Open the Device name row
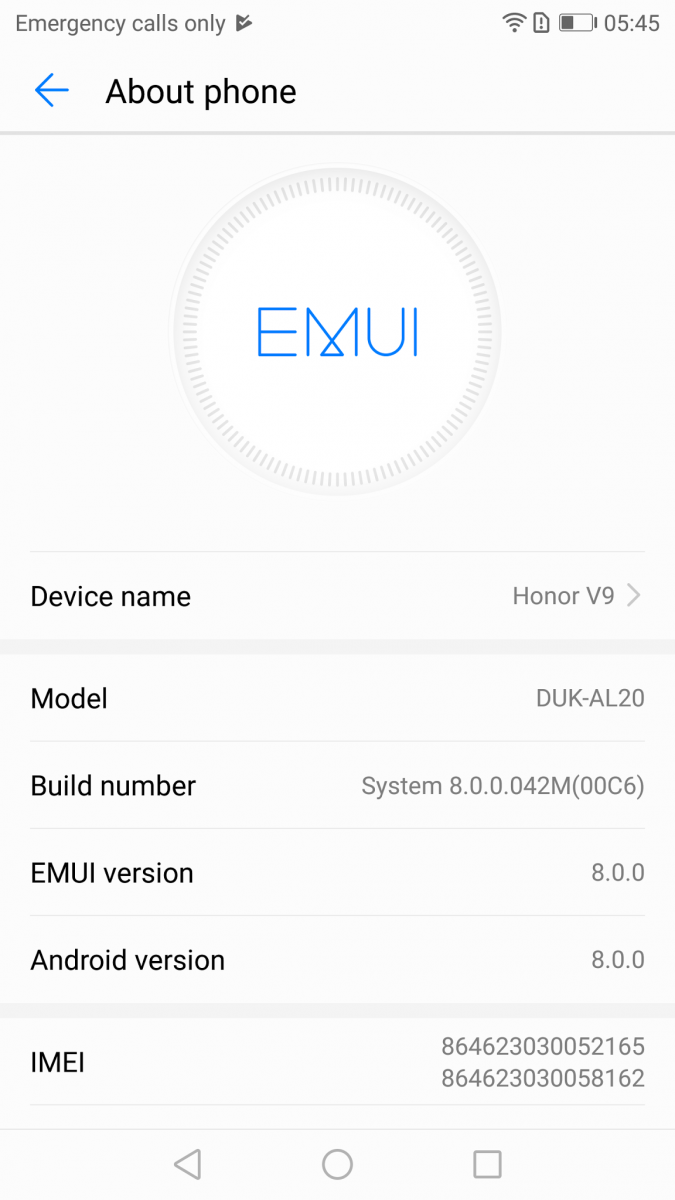This screenshot has width=675, height=1200. click(x=337, y=596)
